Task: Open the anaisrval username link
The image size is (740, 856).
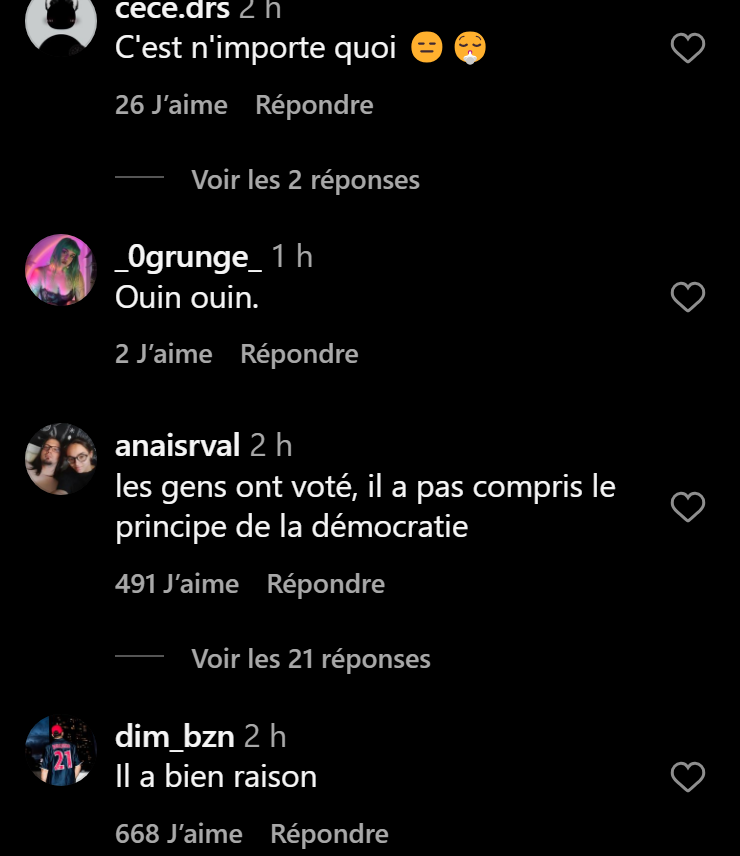Action: pyautogui.click(x=178, y=445)
